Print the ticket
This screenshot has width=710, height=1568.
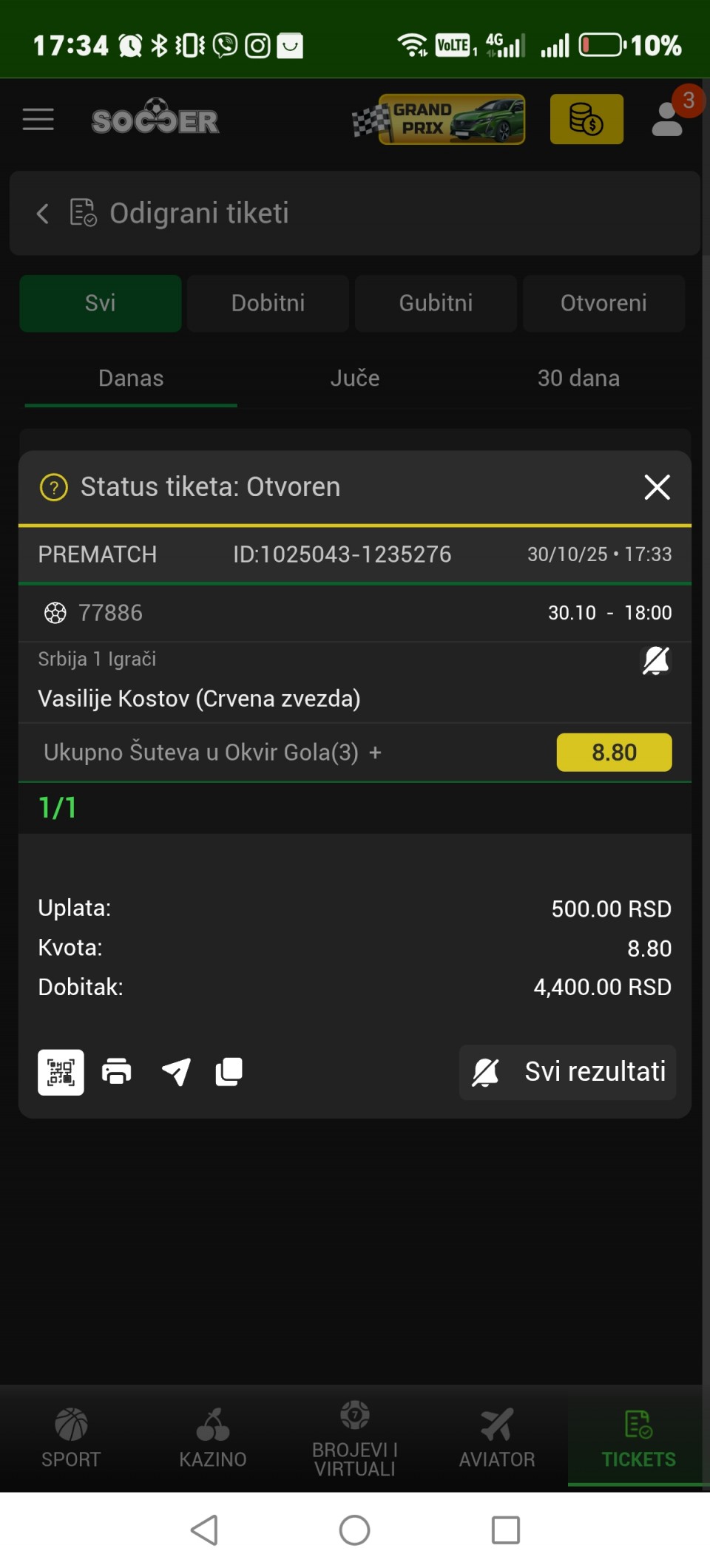[117, 1071]
